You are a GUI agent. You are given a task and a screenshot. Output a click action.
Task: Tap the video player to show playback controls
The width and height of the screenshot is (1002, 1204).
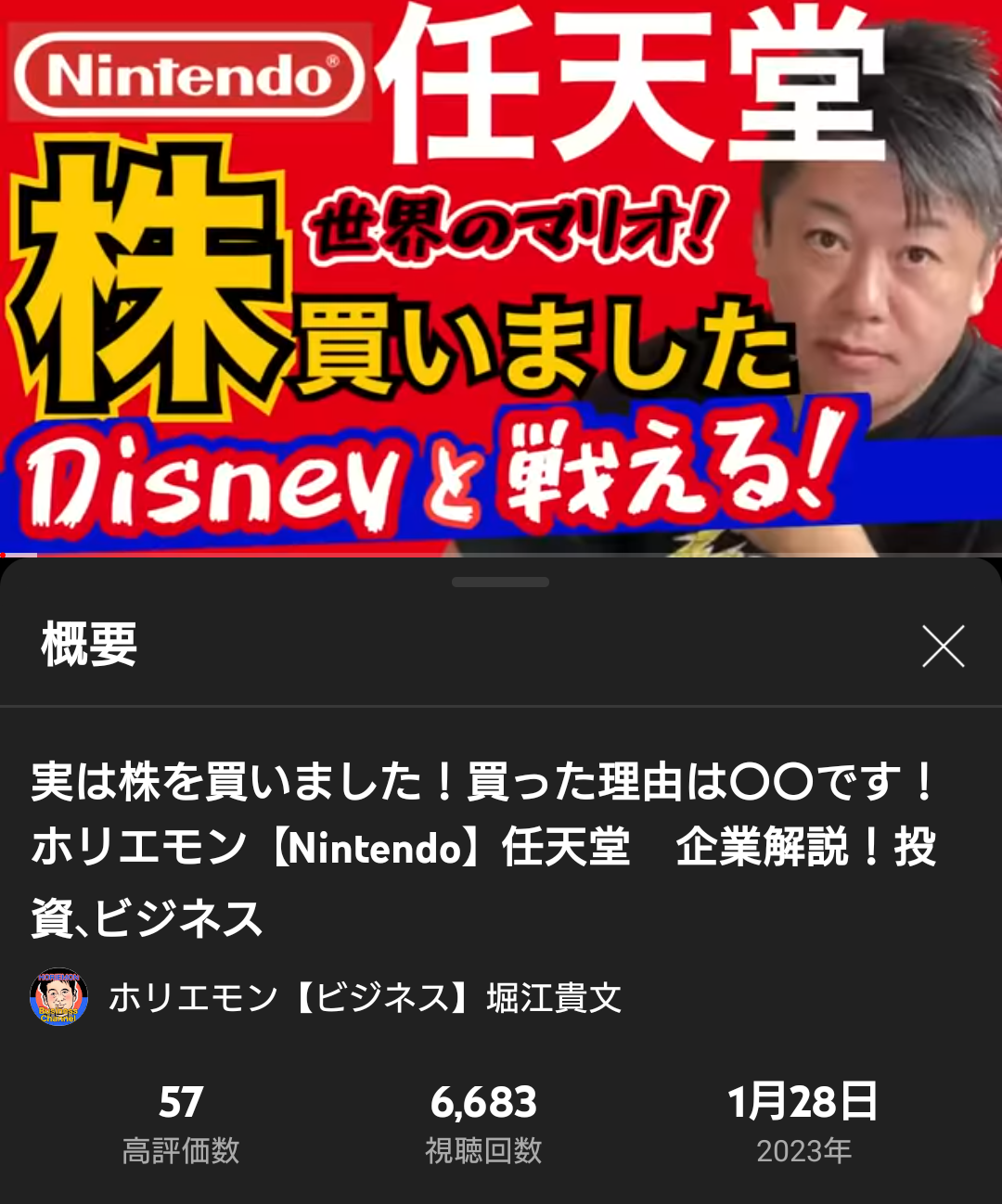(x=501, y=278)
